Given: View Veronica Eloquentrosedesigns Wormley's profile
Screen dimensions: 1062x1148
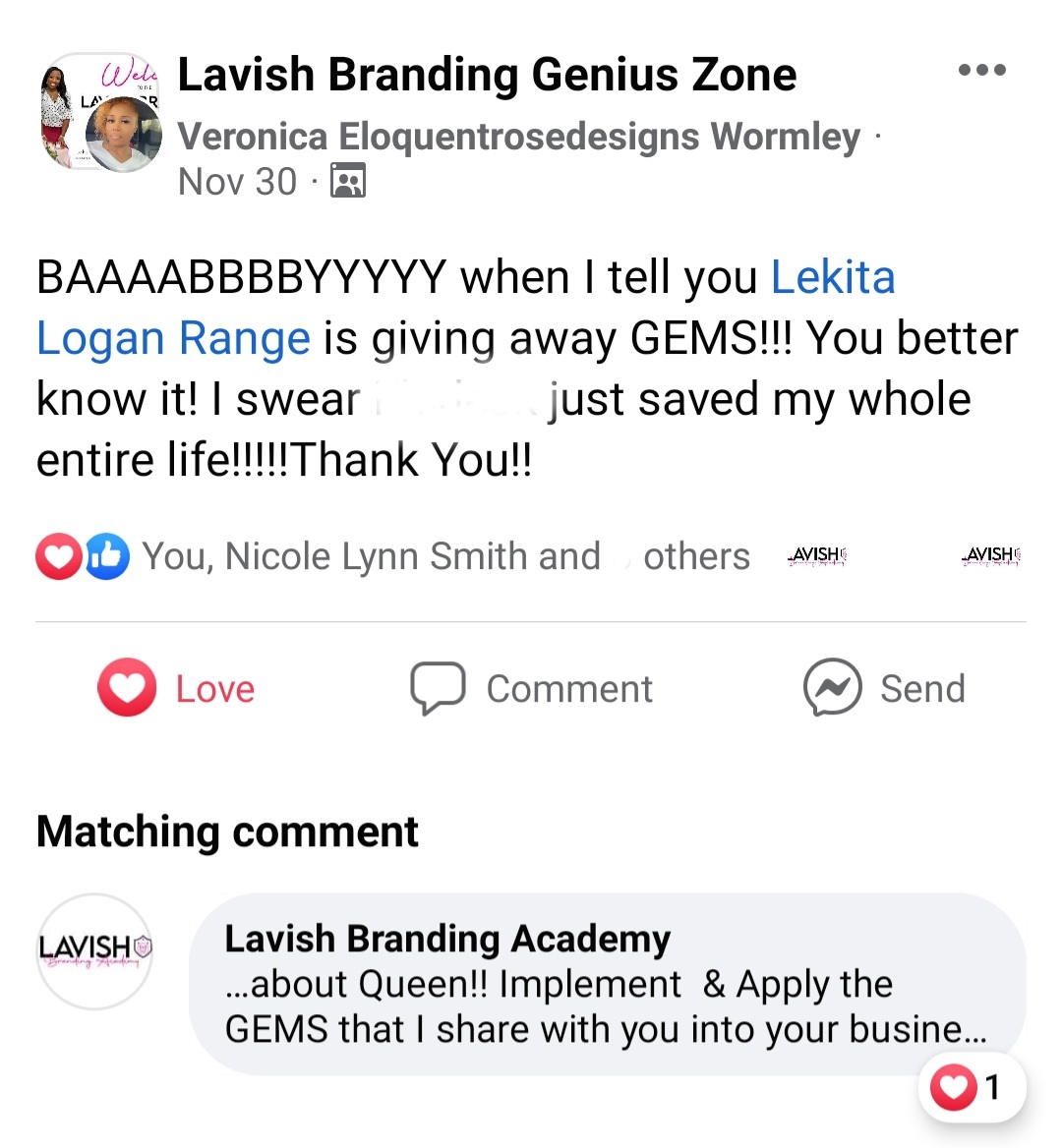Looking at the screenshot, I should pyautogui.click(x=518, y=137).
